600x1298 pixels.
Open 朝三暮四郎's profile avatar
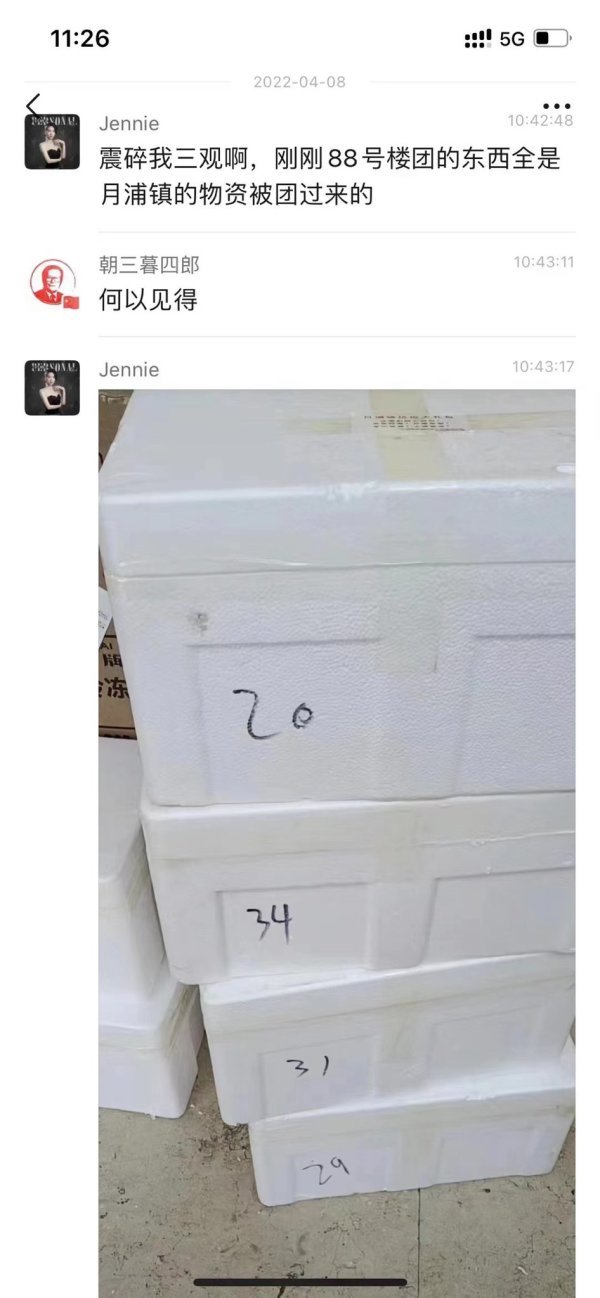(52, 284)
